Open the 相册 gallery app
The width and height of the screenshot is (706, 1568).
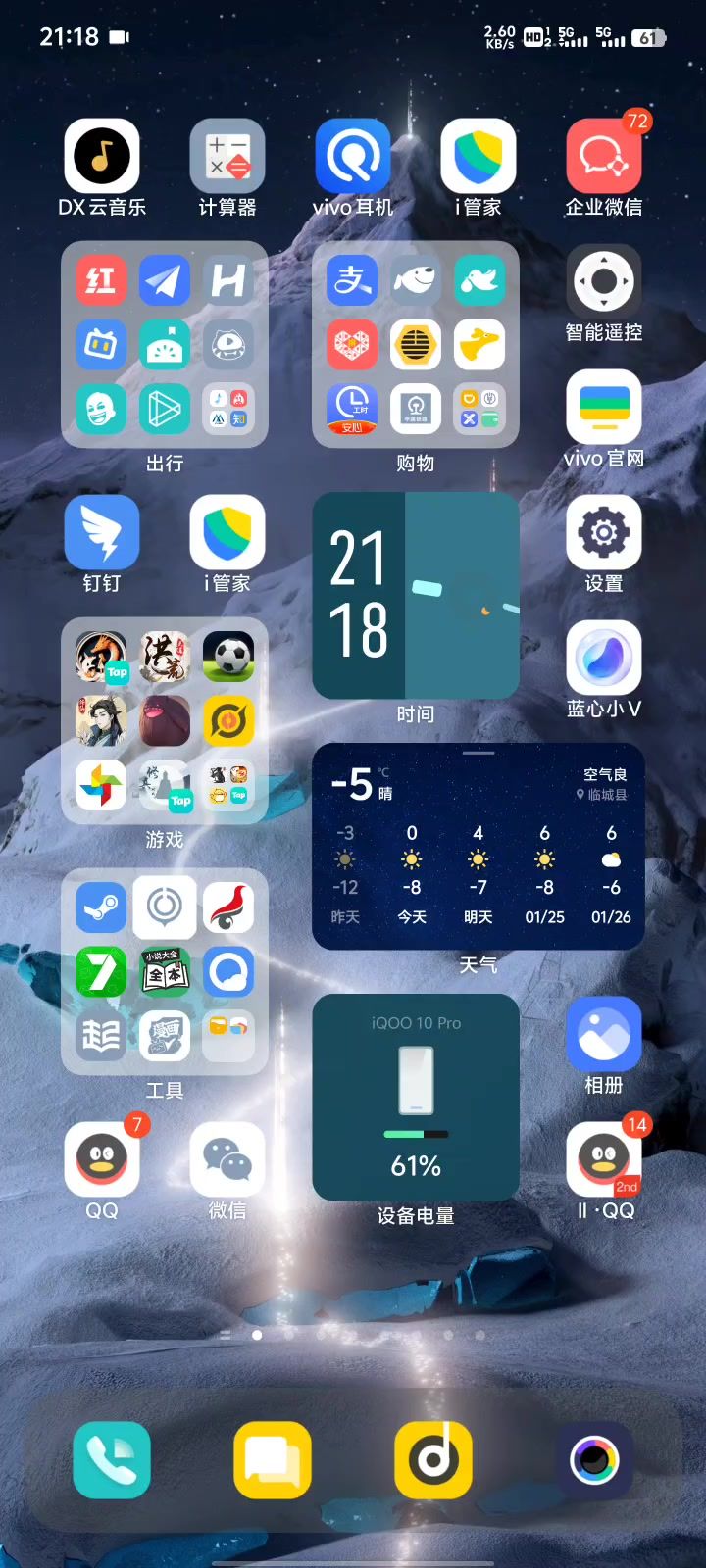point(604,1035)
